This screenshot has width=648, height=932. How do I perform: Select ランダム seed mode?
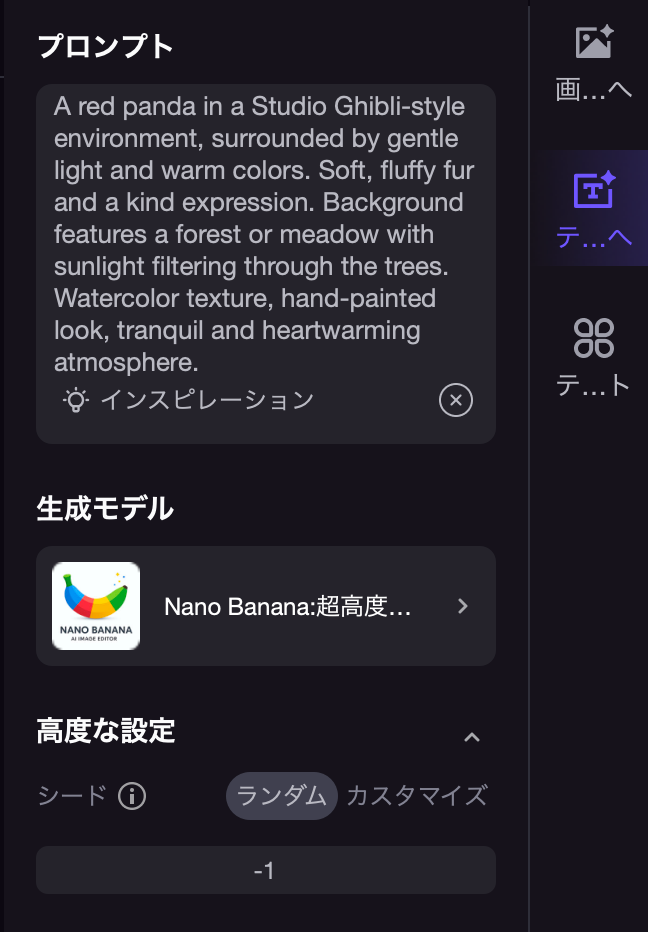pyautogui.click(x=281, y=796)
